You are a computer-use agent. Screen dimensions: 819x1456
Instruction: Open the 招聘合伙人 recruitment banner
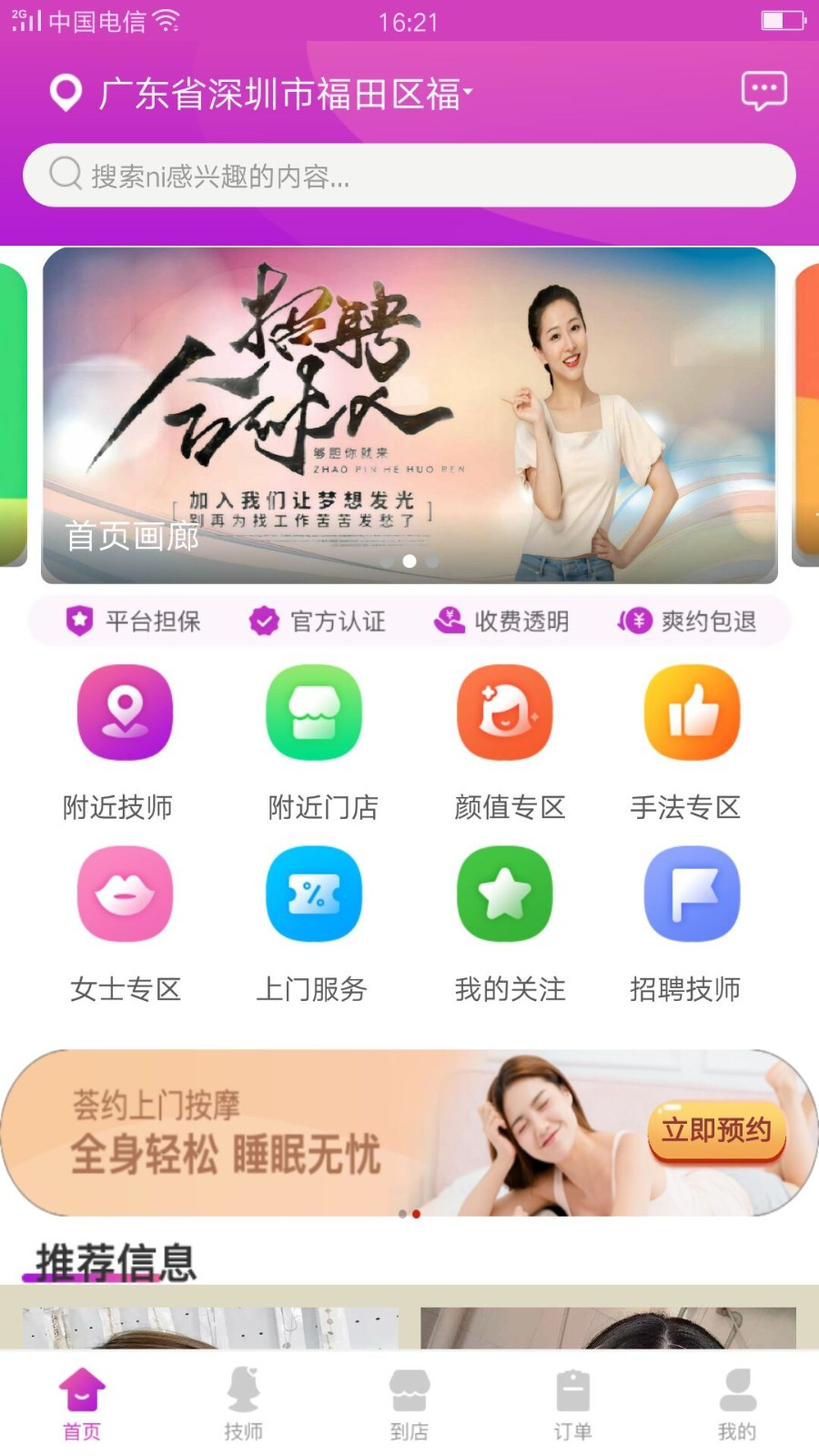coord(409,415)
